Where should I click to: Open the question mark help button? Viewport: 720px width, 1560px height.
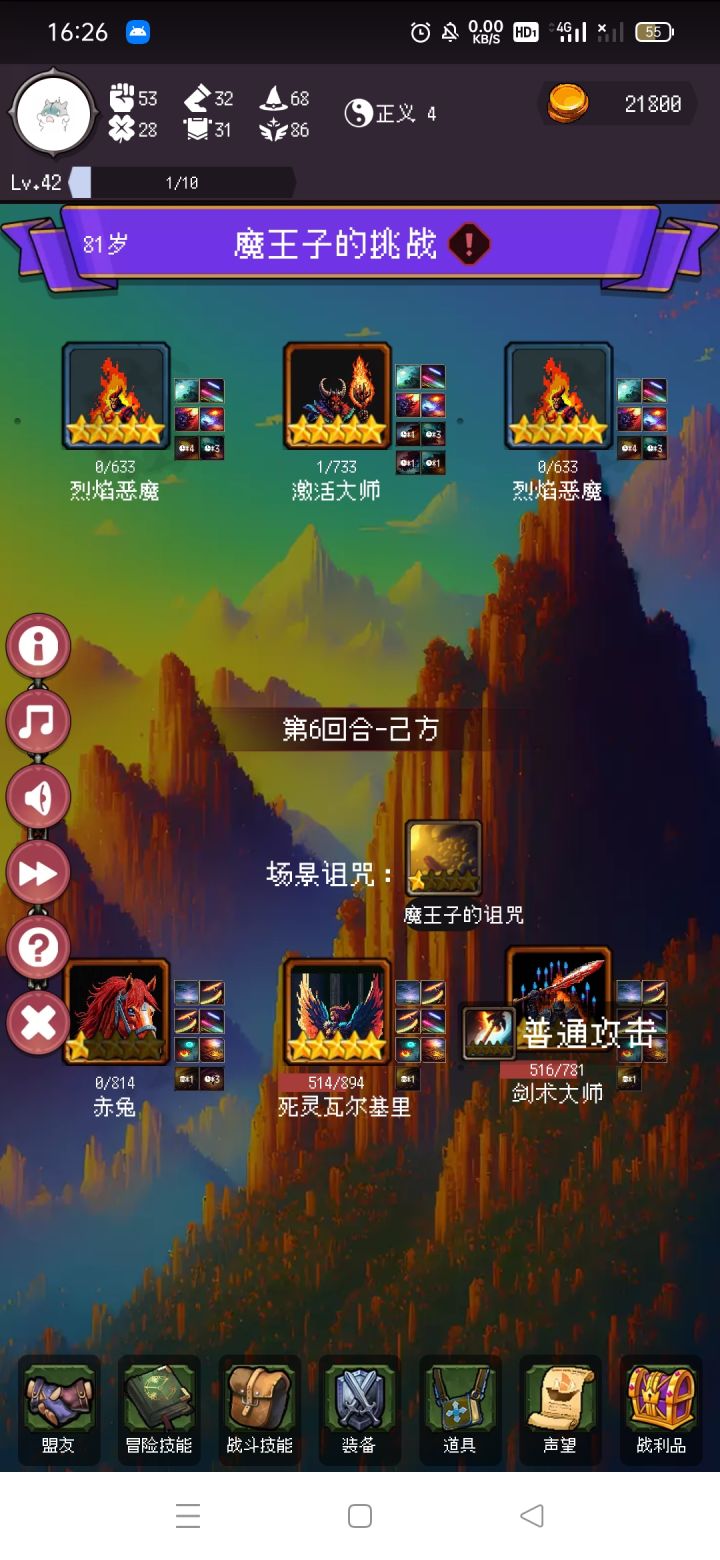click(38, 945)
